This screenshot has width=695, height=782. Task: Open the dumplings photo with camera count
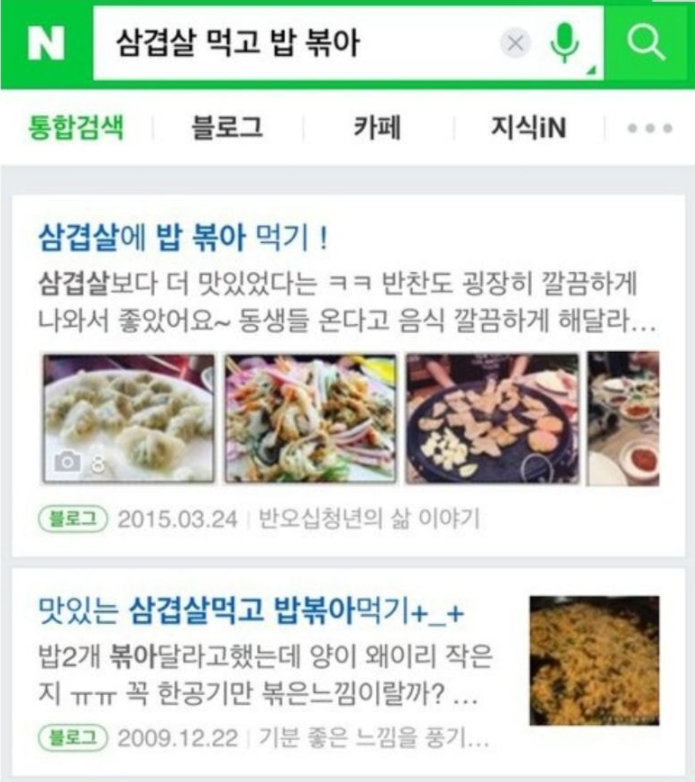(x=128, y=417)
